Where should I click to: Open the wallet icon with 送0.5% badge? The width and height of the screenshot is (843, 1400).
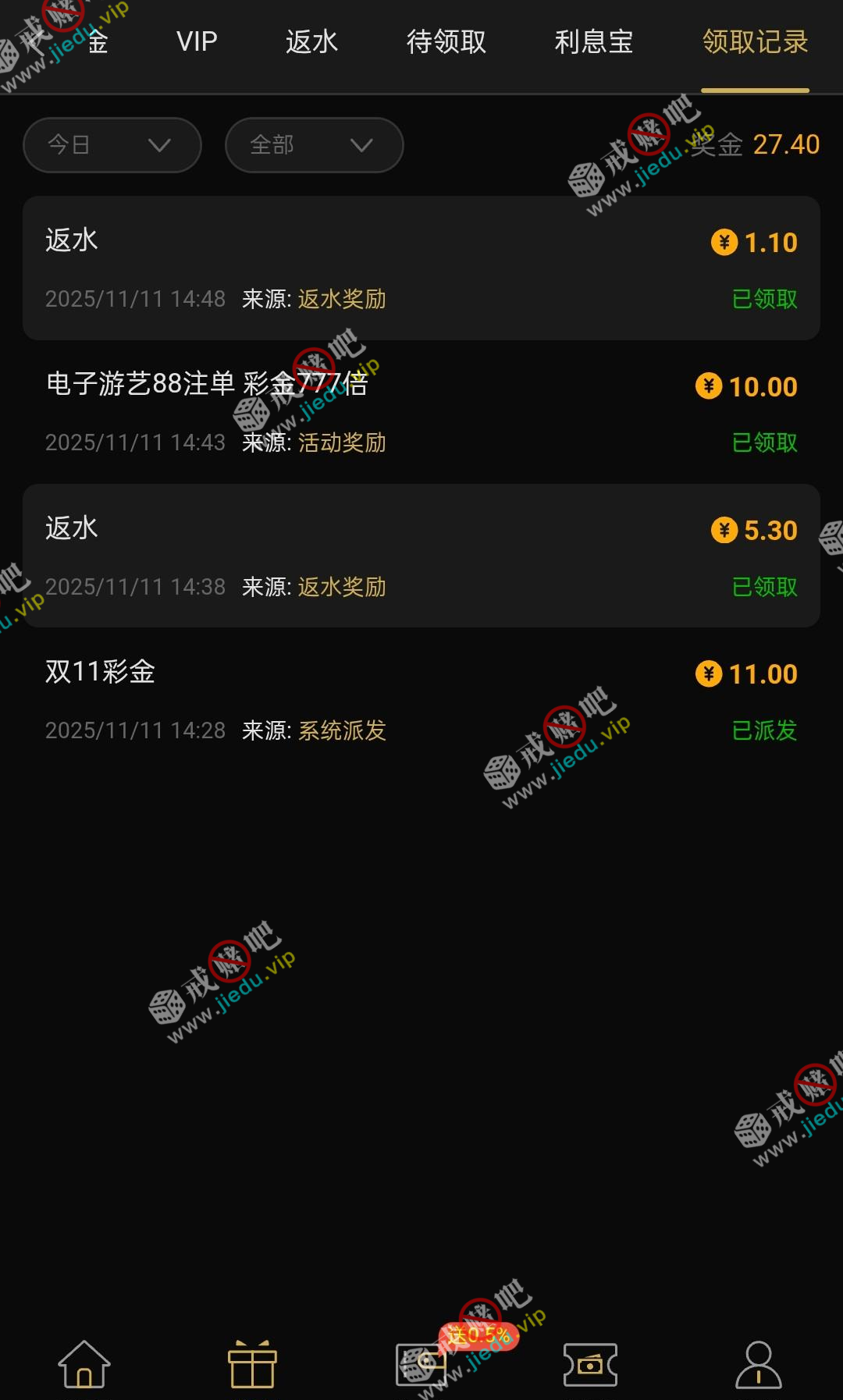click(422, 1364)
